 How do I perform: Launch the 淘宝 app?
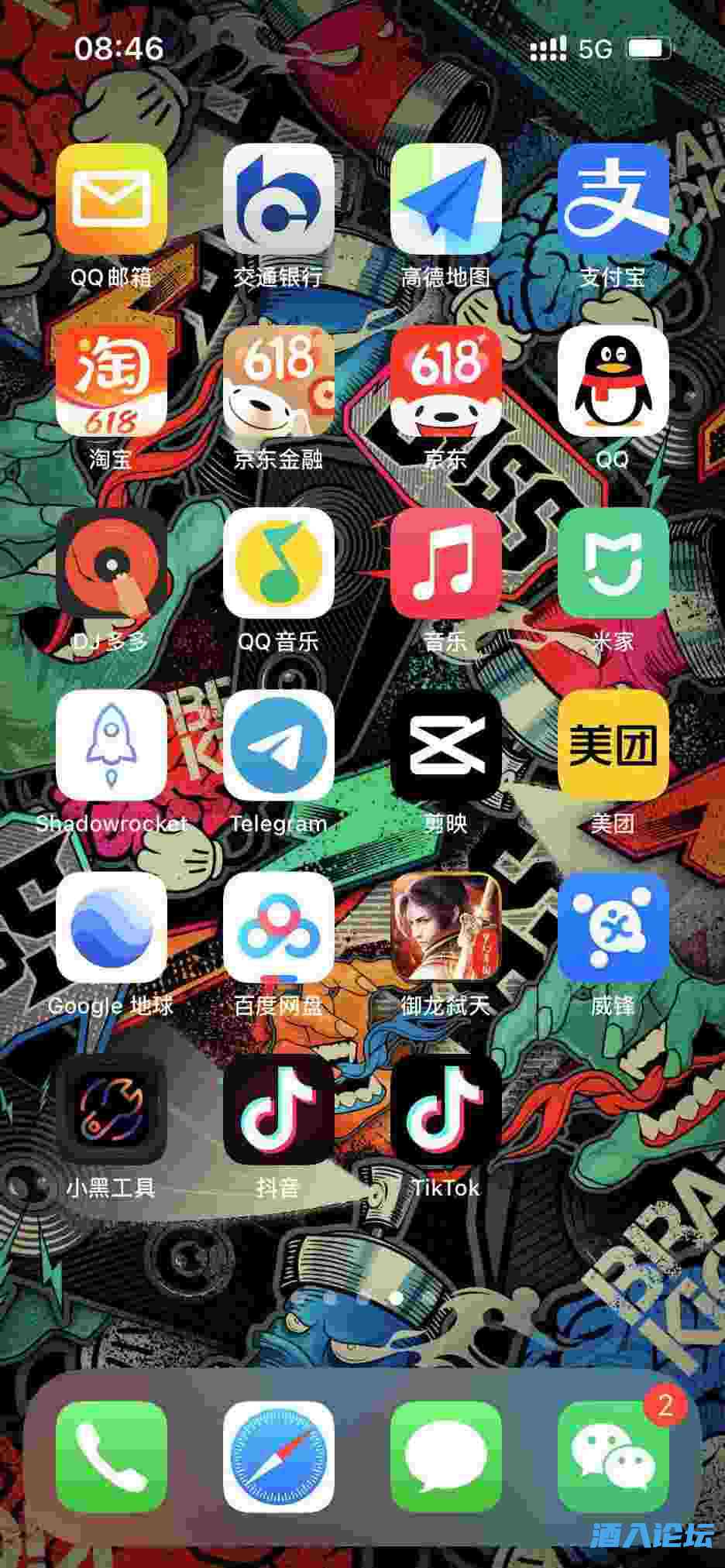(x=111, y=381)
